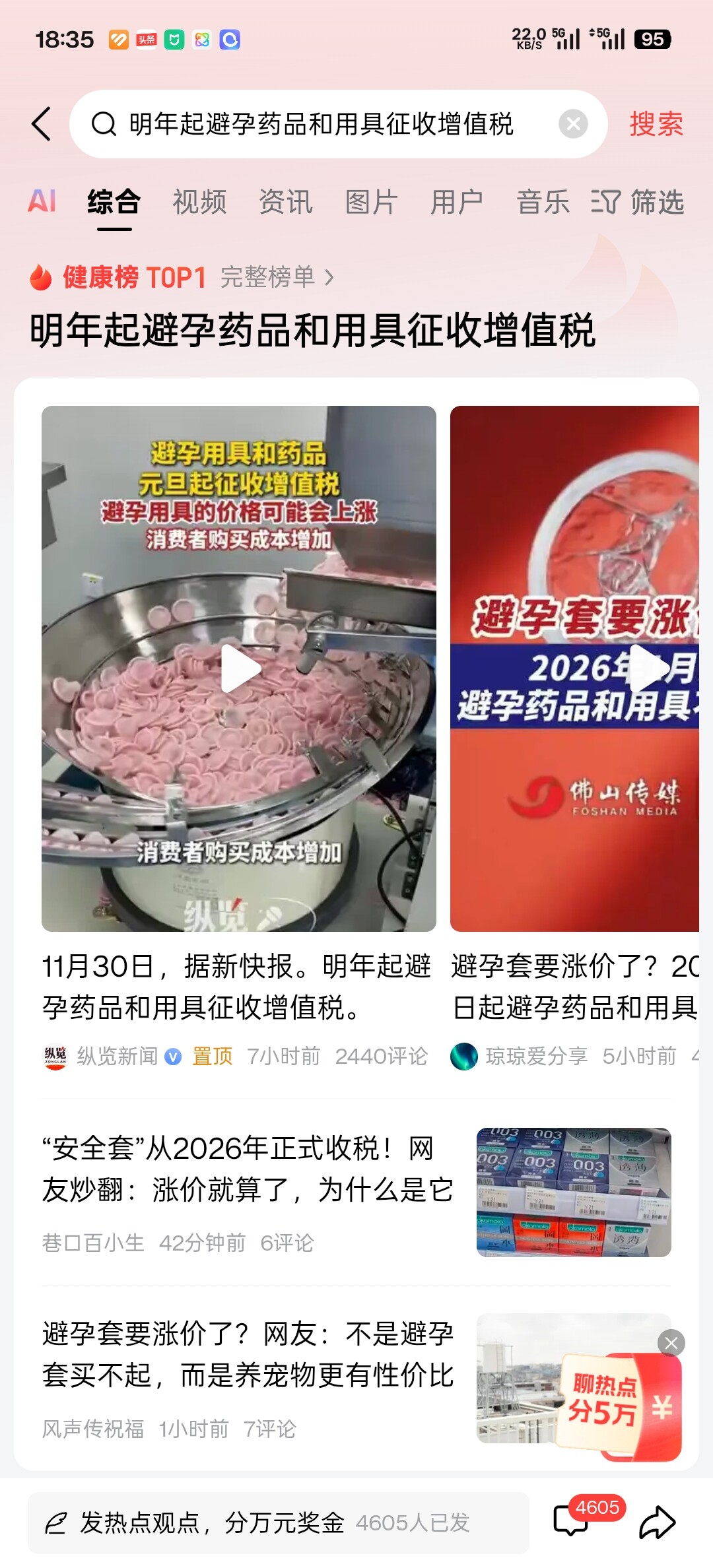Clear the search box text
Screen dimensions: 713x1568
pos(573,123)
